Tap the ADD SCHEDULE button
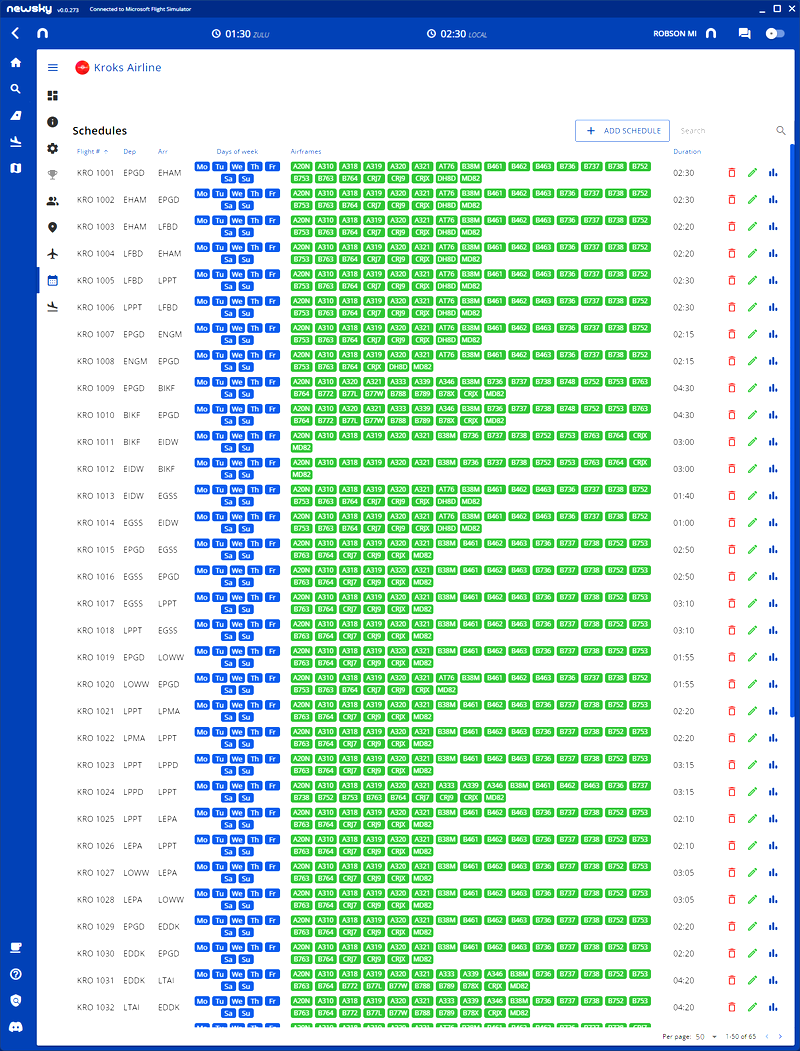The image size is (800, 1051). pyautogui.click(x=622, y=130)
